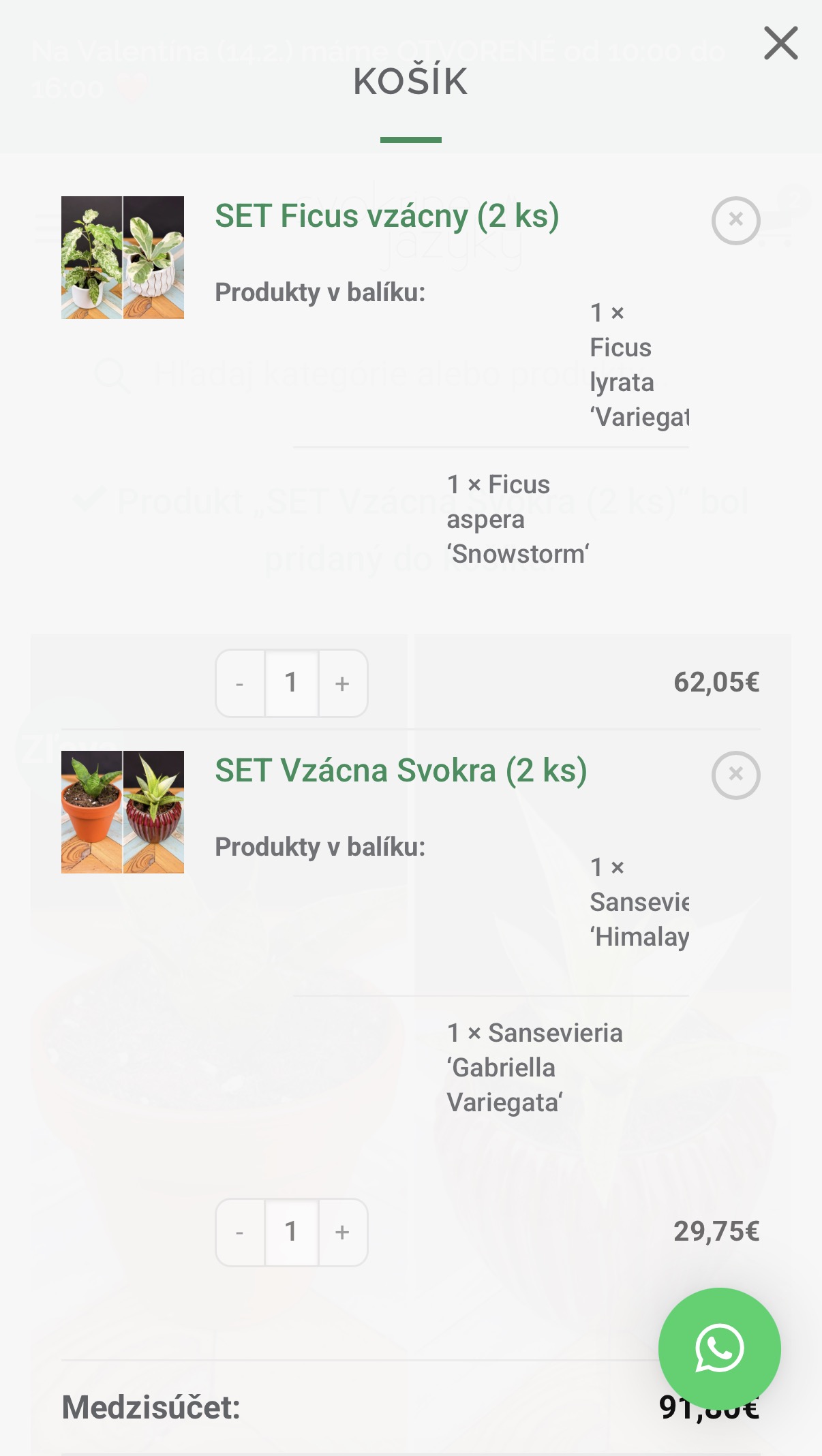Decrease quantity of SET Ficus vzácny
Image resolution: width=822 pixels, height=1456 pixels.
click(x=240, y=683)
